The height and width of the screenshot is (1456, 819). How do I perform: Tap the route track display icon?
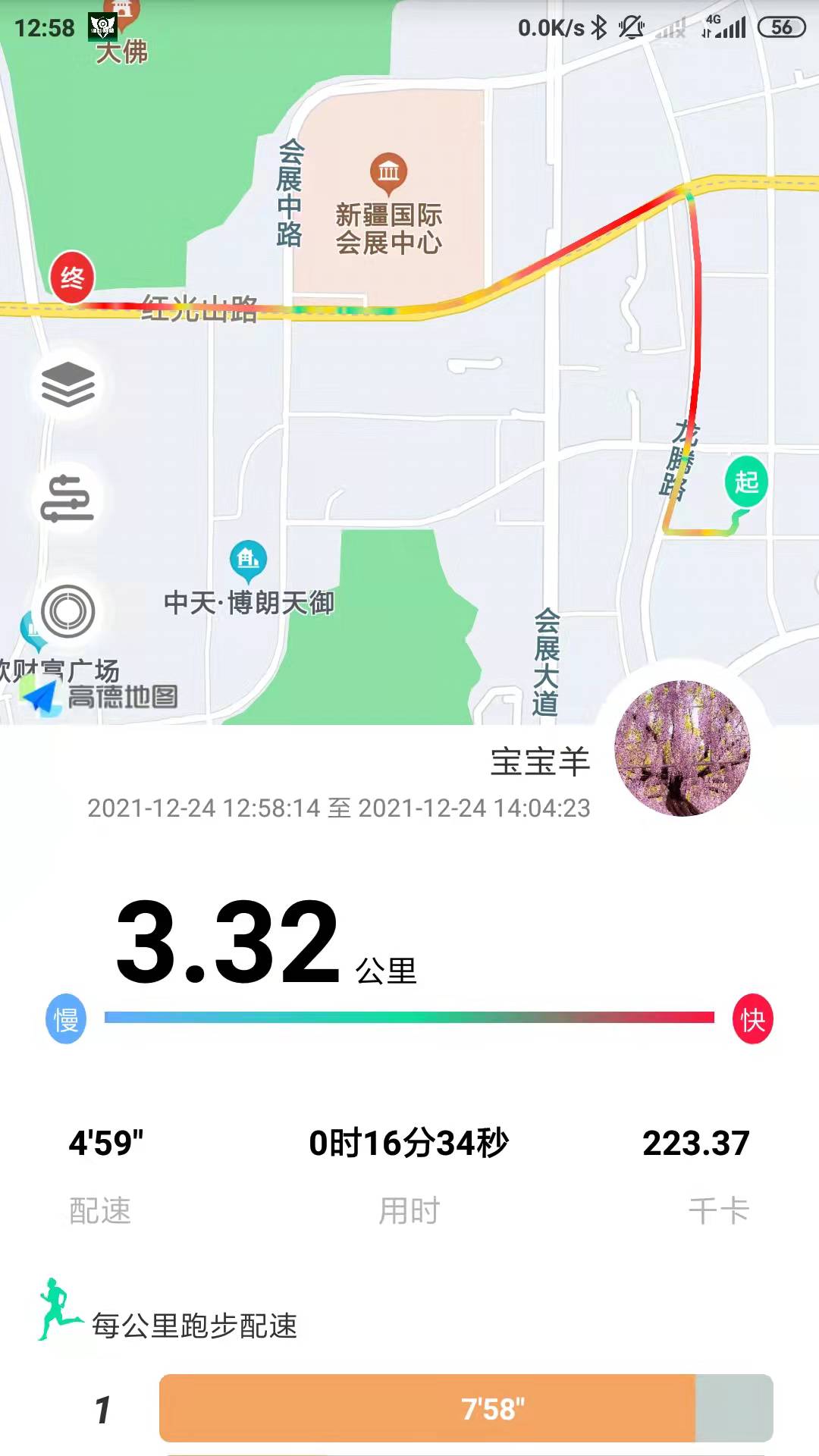67,499
